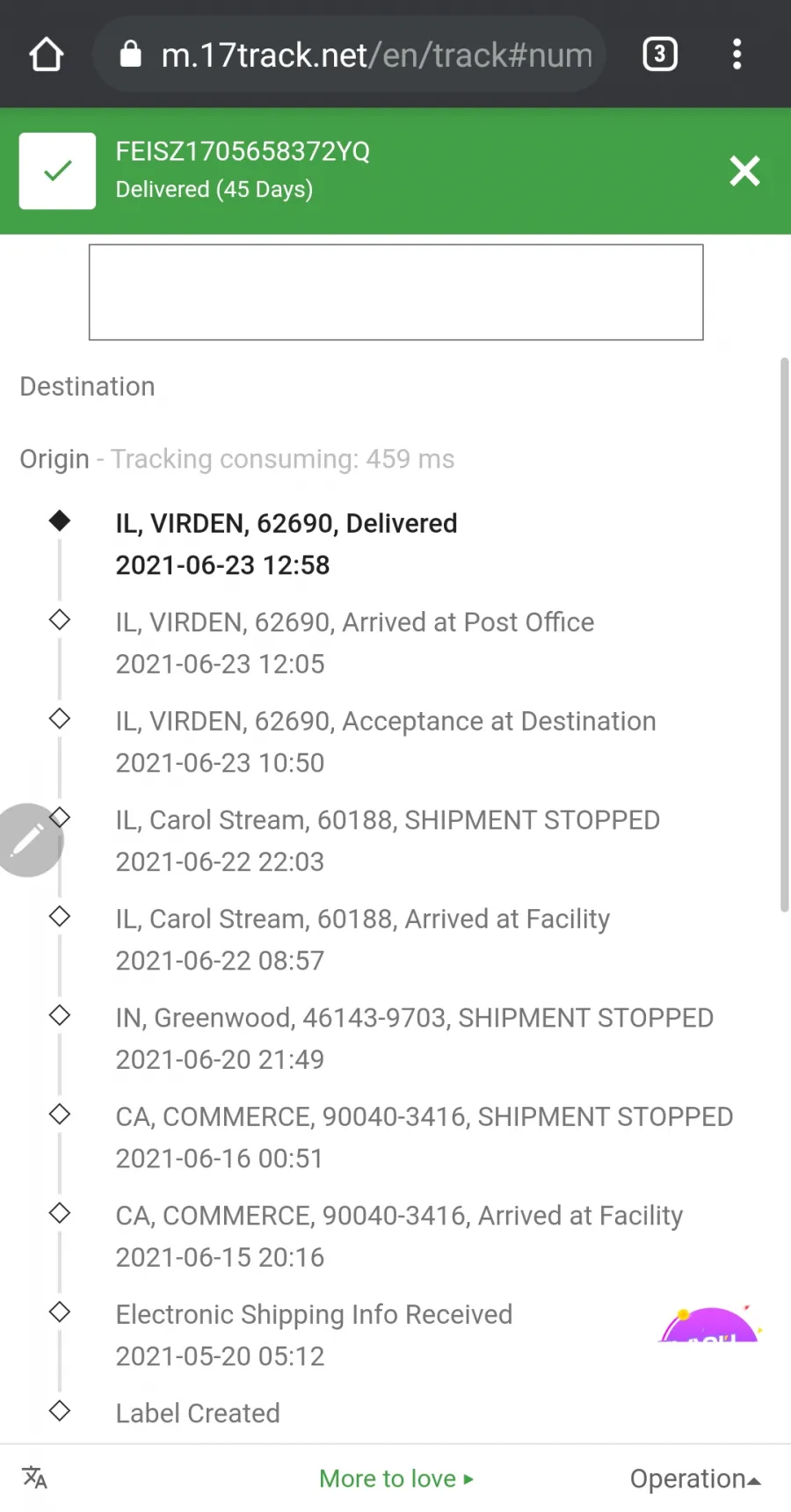791x1512 pixels.
Task: Tap the 17track URL address bar
Action: coord(349,55)
